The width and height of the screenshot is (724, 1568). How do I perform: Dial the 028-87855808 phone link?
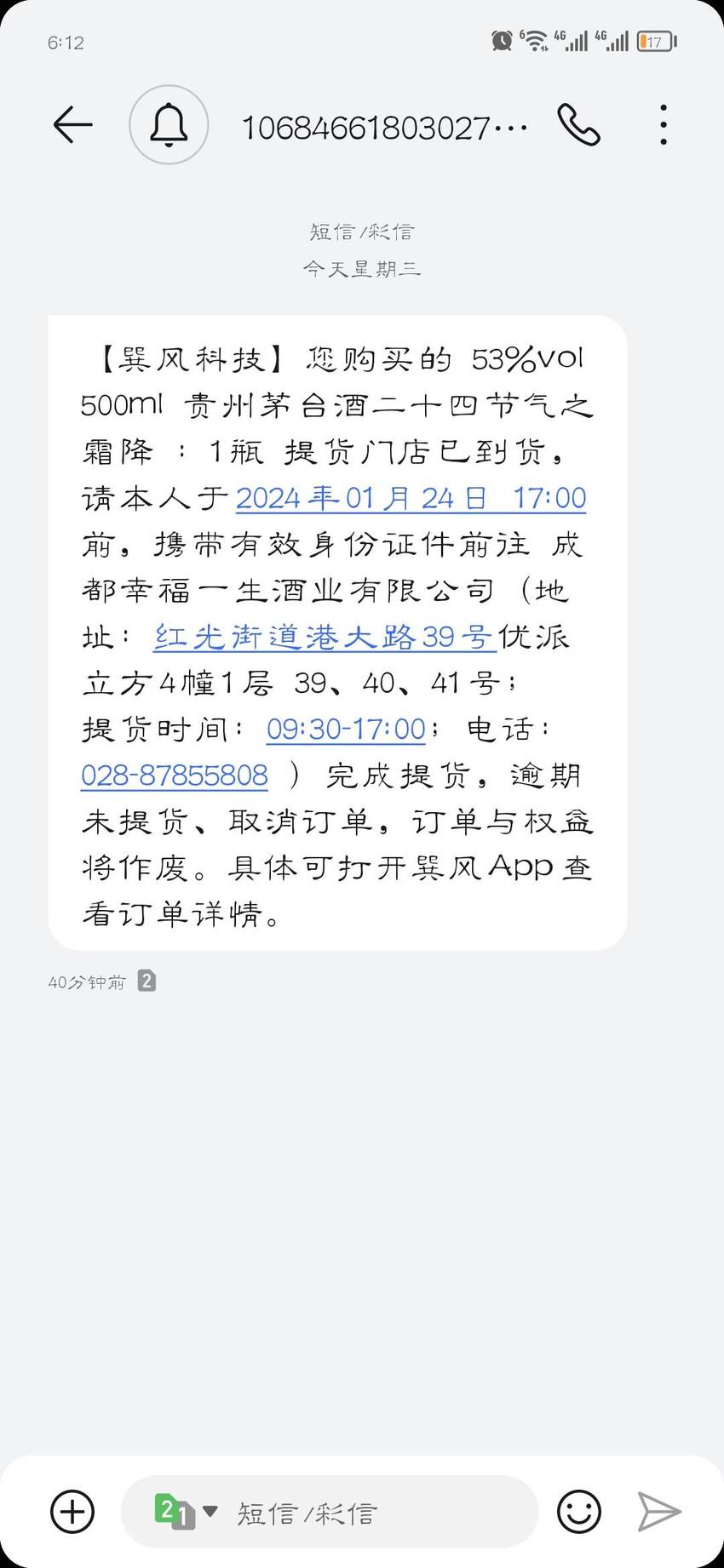(x=175, y=775)
